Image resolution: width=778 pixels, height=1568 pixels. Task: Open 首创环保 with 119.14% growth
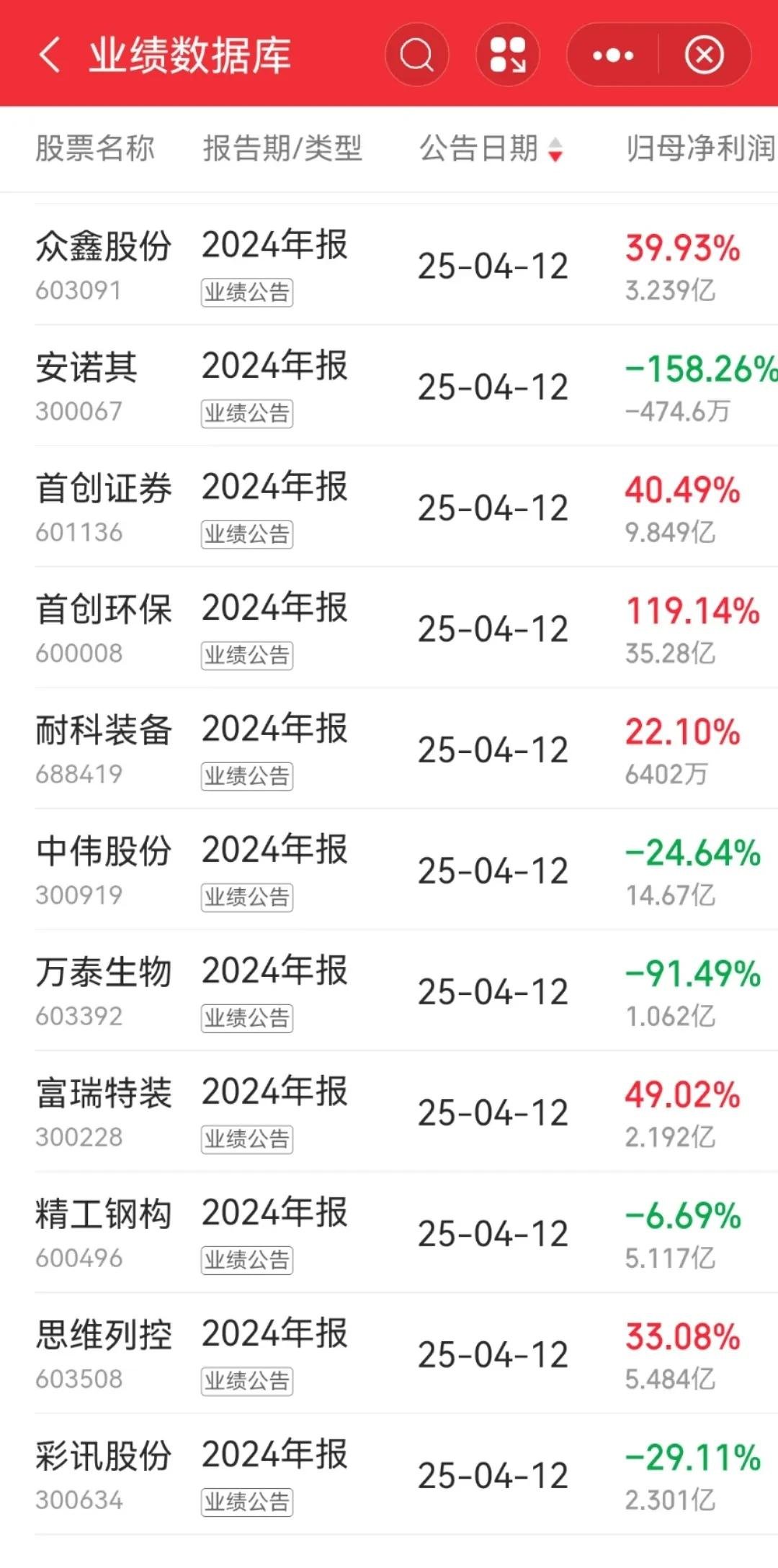coord(104,608)
